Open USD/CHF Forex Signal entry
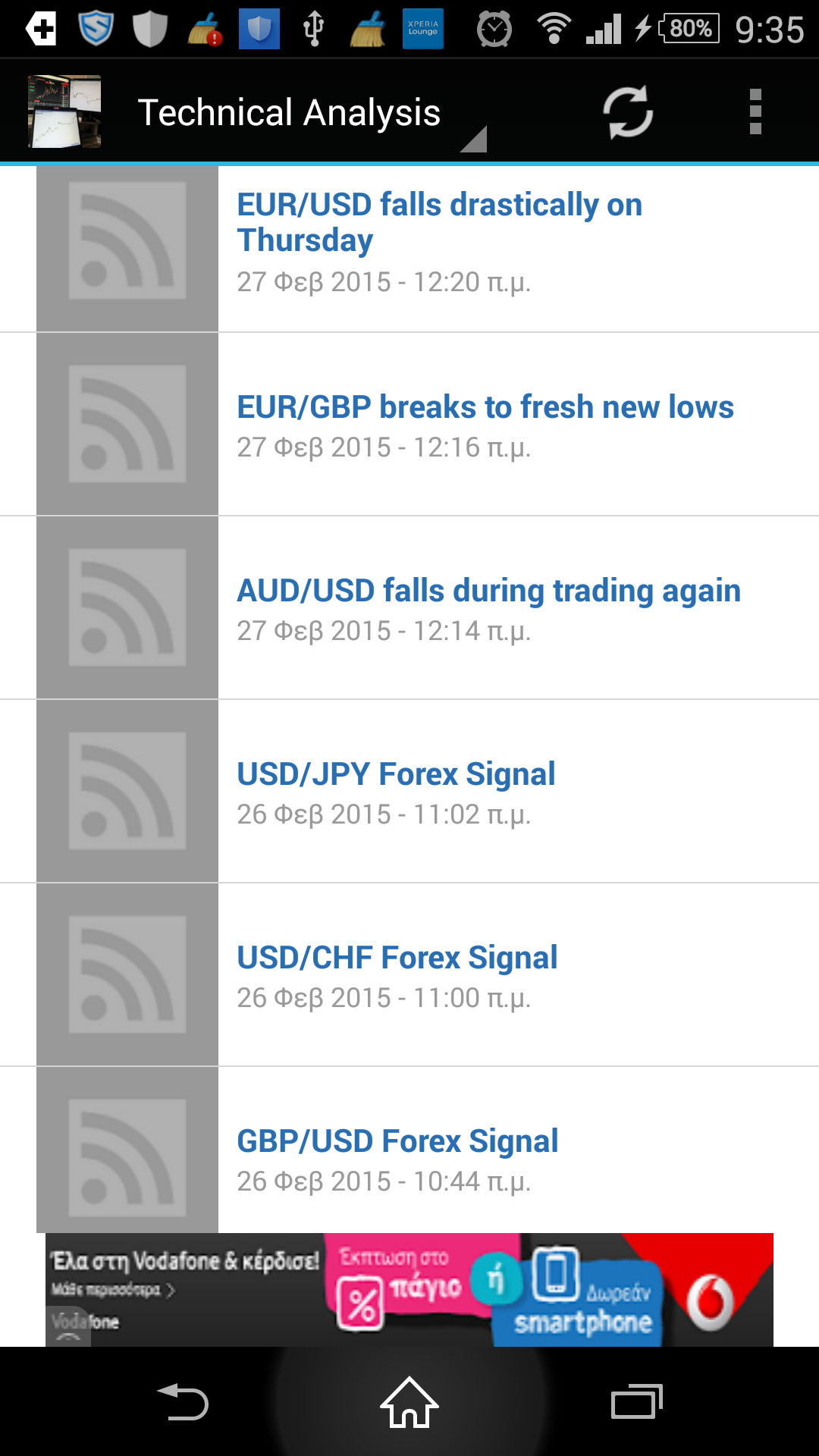 pos(397,958)
